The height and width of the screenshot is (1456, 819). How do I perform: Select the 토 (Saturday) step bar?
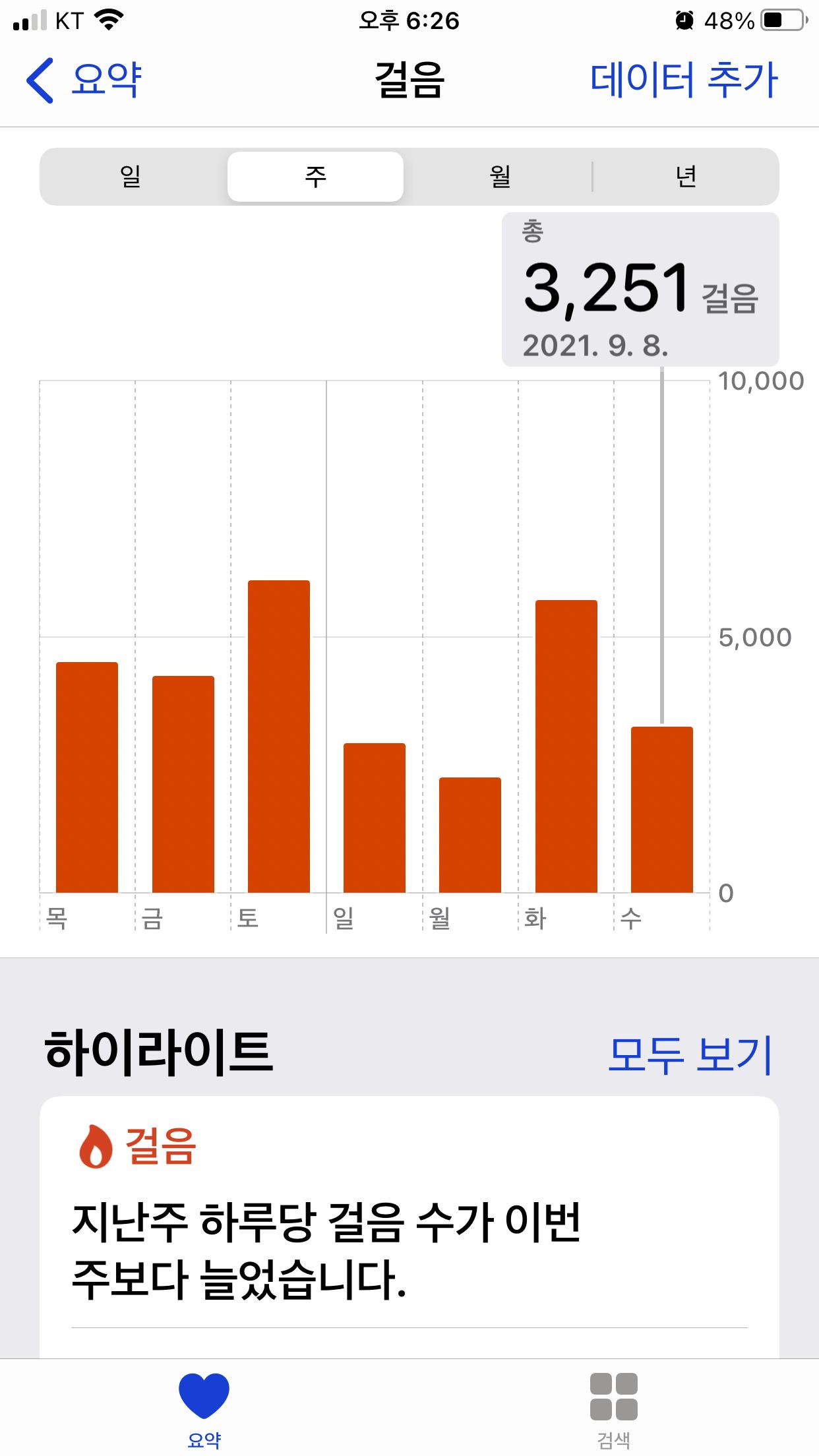(x=278, y=736)
